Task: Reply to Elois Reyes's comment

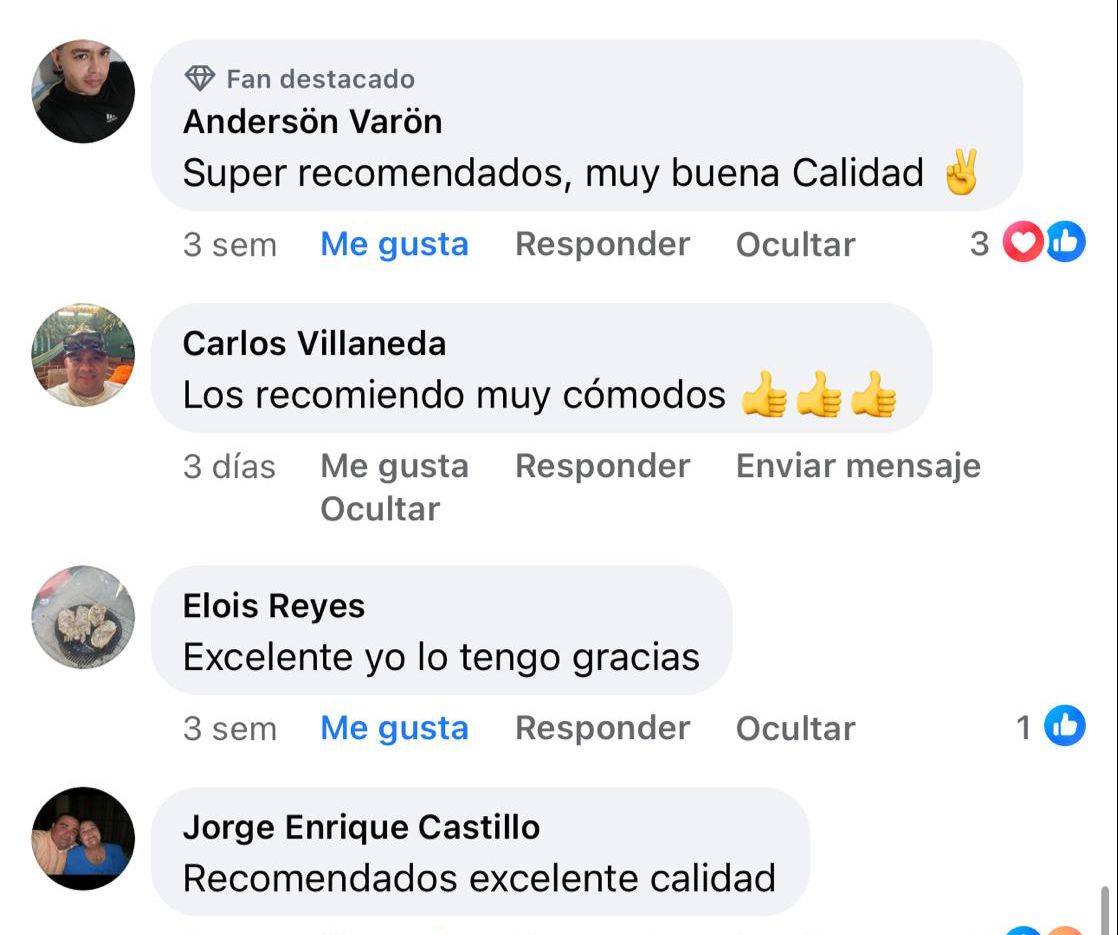Action: (x=602, y=728)
